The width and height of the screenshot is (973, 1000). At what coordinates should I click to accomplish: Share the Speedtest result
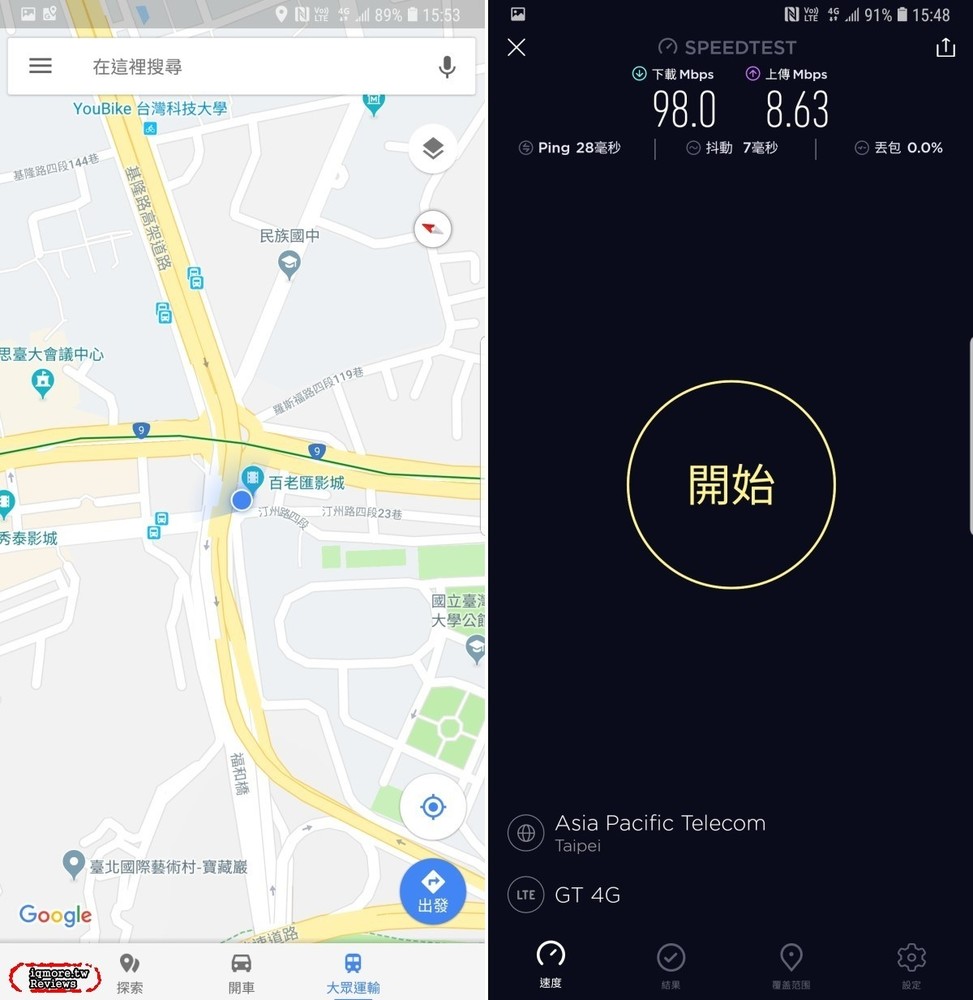tap(945, 47)
